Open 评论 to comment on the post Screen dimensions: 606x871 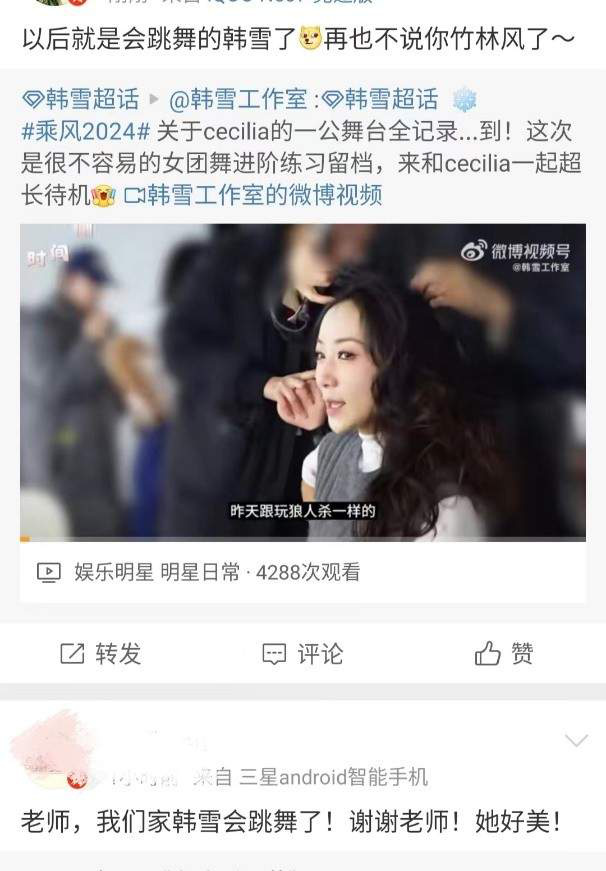[302, 654]
